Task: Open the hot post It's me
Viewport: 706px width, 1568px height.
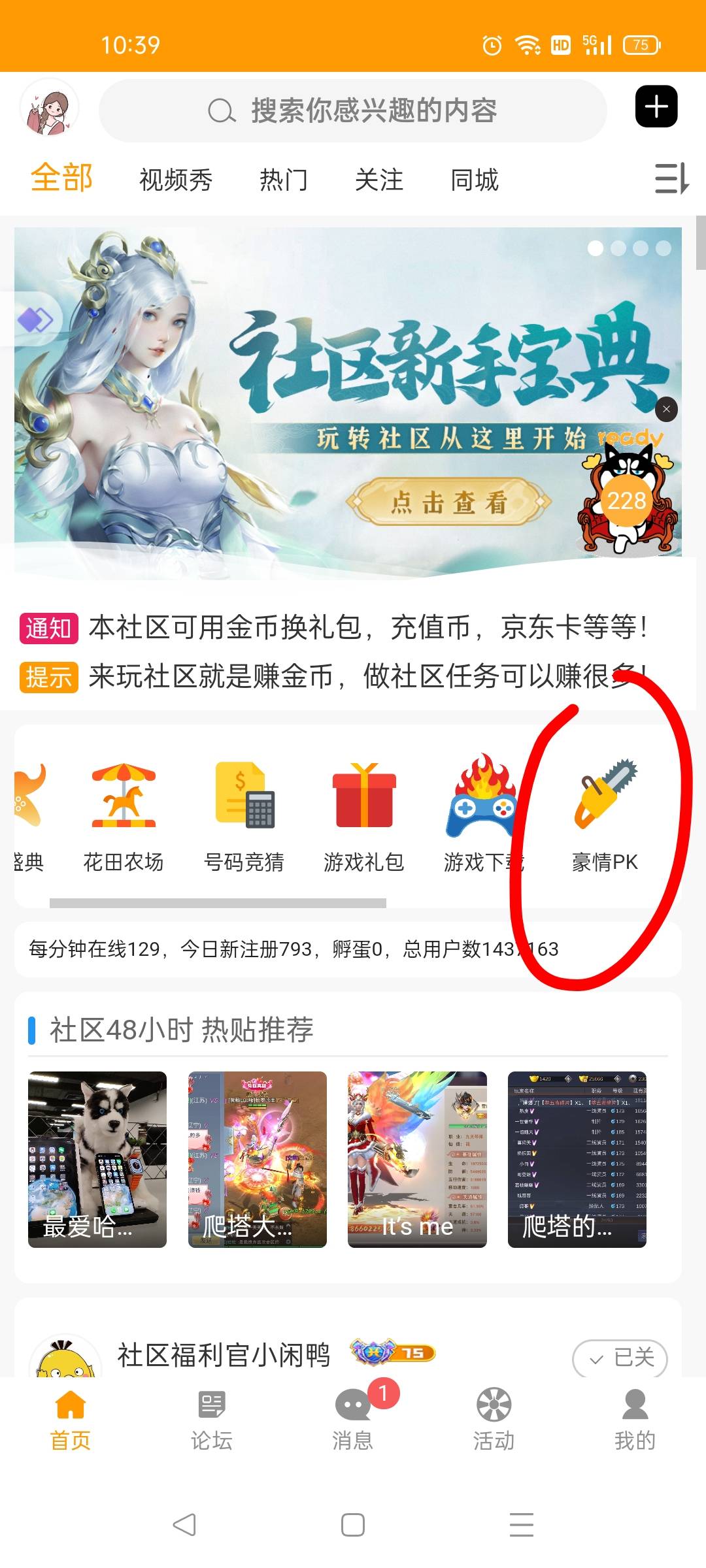Action: (x=417, y=1160)
